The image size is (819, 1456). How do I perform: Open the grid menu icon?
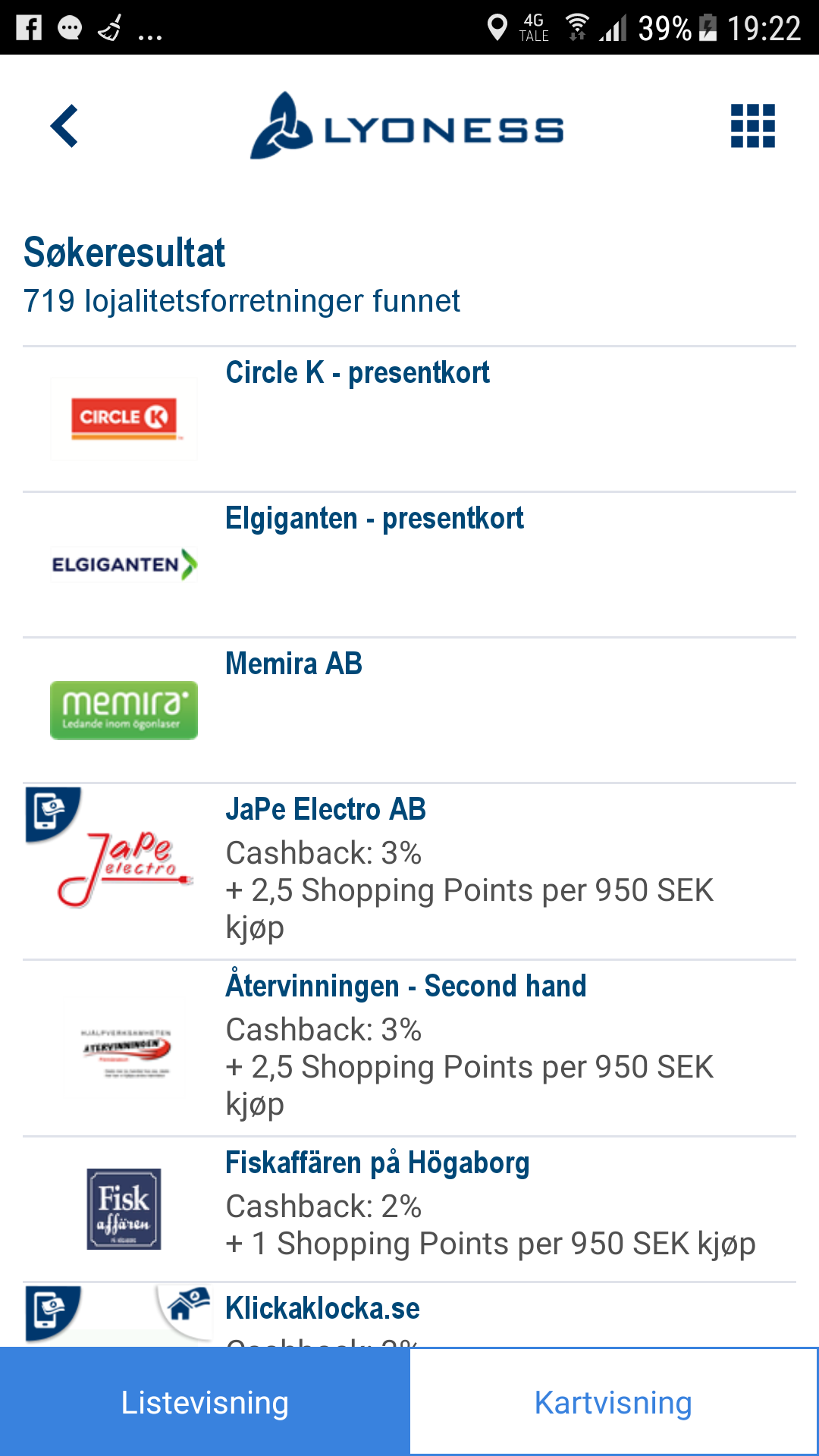click(x=752, y=126)
